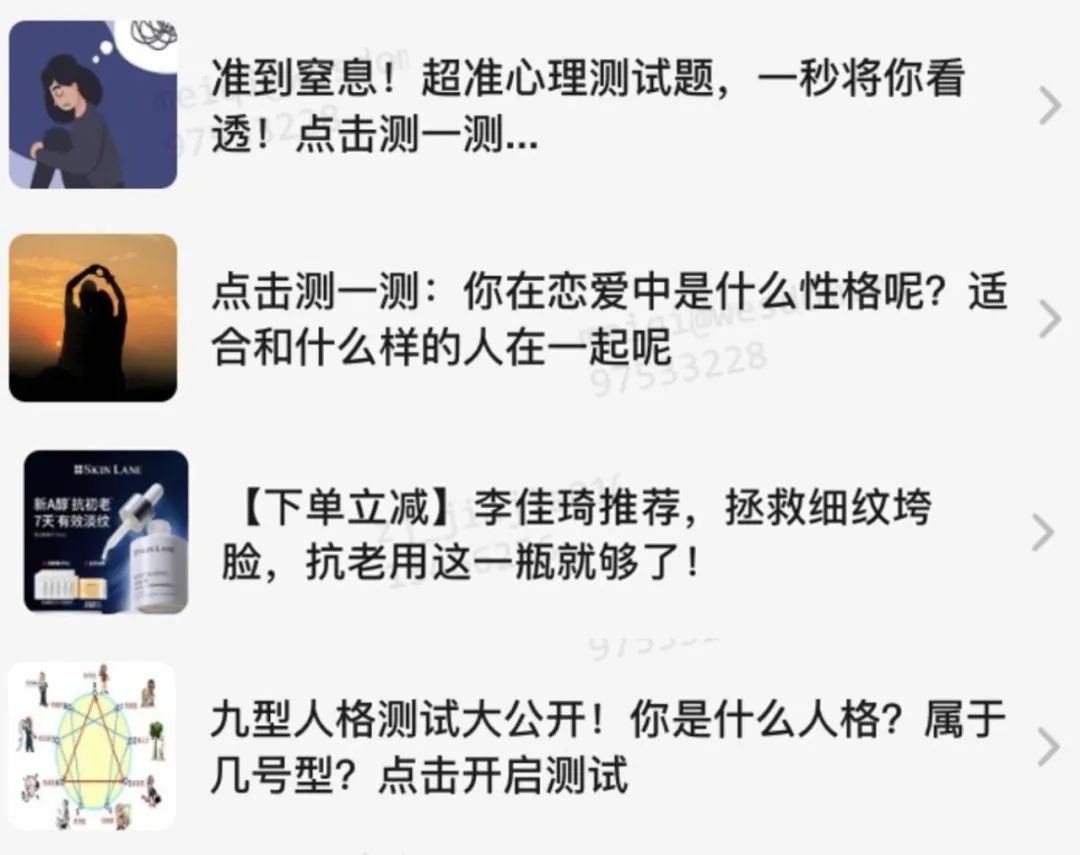
Task: Open the 九型人格测试 enneagram test row
Action: coord(606,747)
